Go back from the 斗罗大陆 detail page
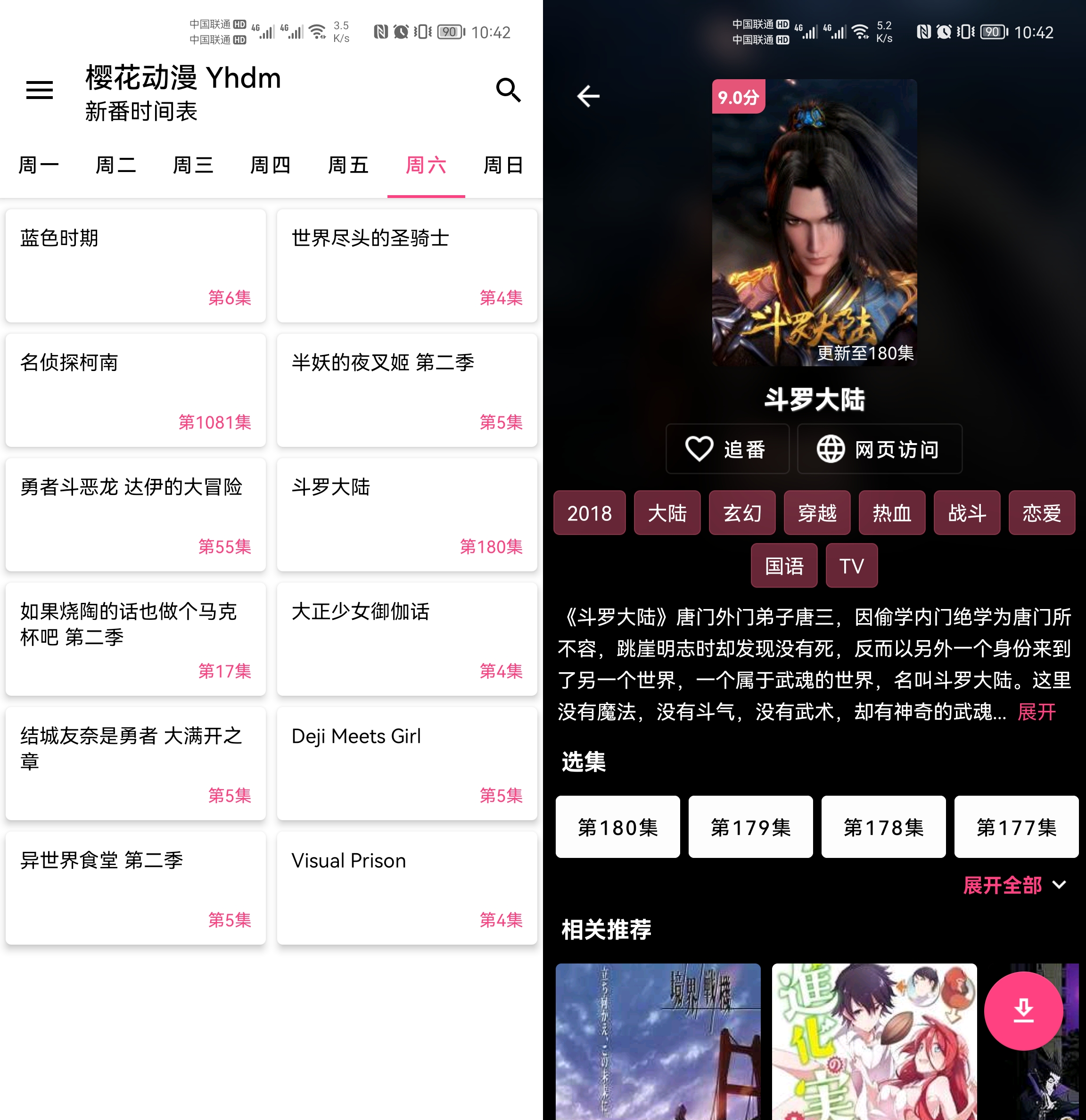Viewport: 1086px width, 1120px height. (588, 96)
